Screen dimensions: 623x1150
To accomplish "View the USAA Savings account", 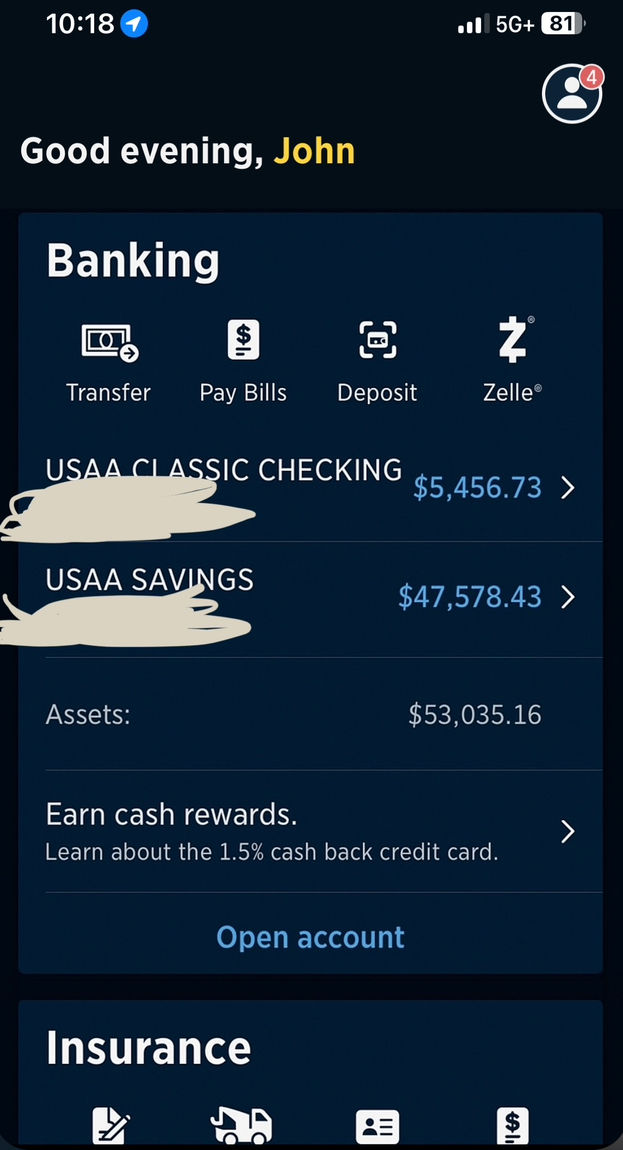I will tap(310, 597).
